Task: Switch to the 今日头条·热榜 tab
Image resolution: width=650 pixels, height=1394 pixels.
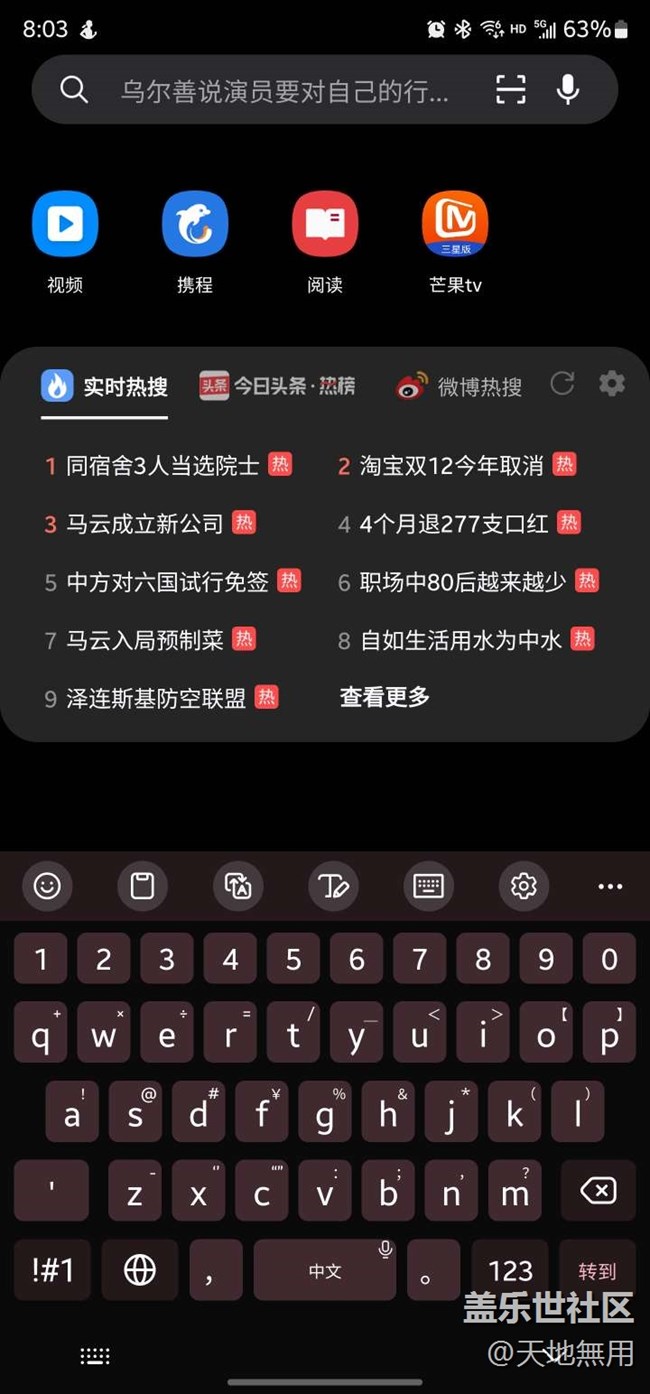Action: tap(277, 386)
